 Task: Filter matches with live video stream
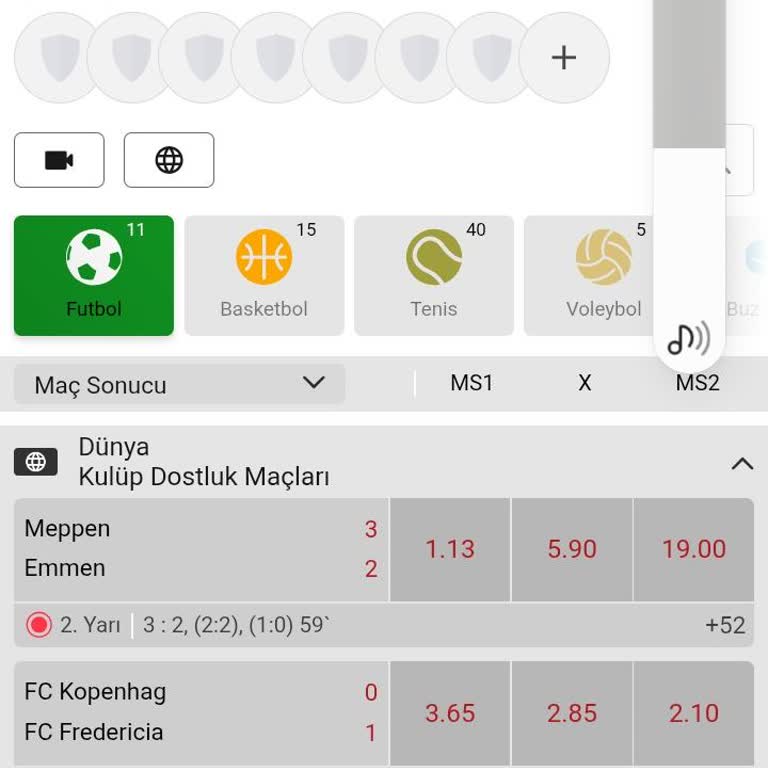(59, 160)
